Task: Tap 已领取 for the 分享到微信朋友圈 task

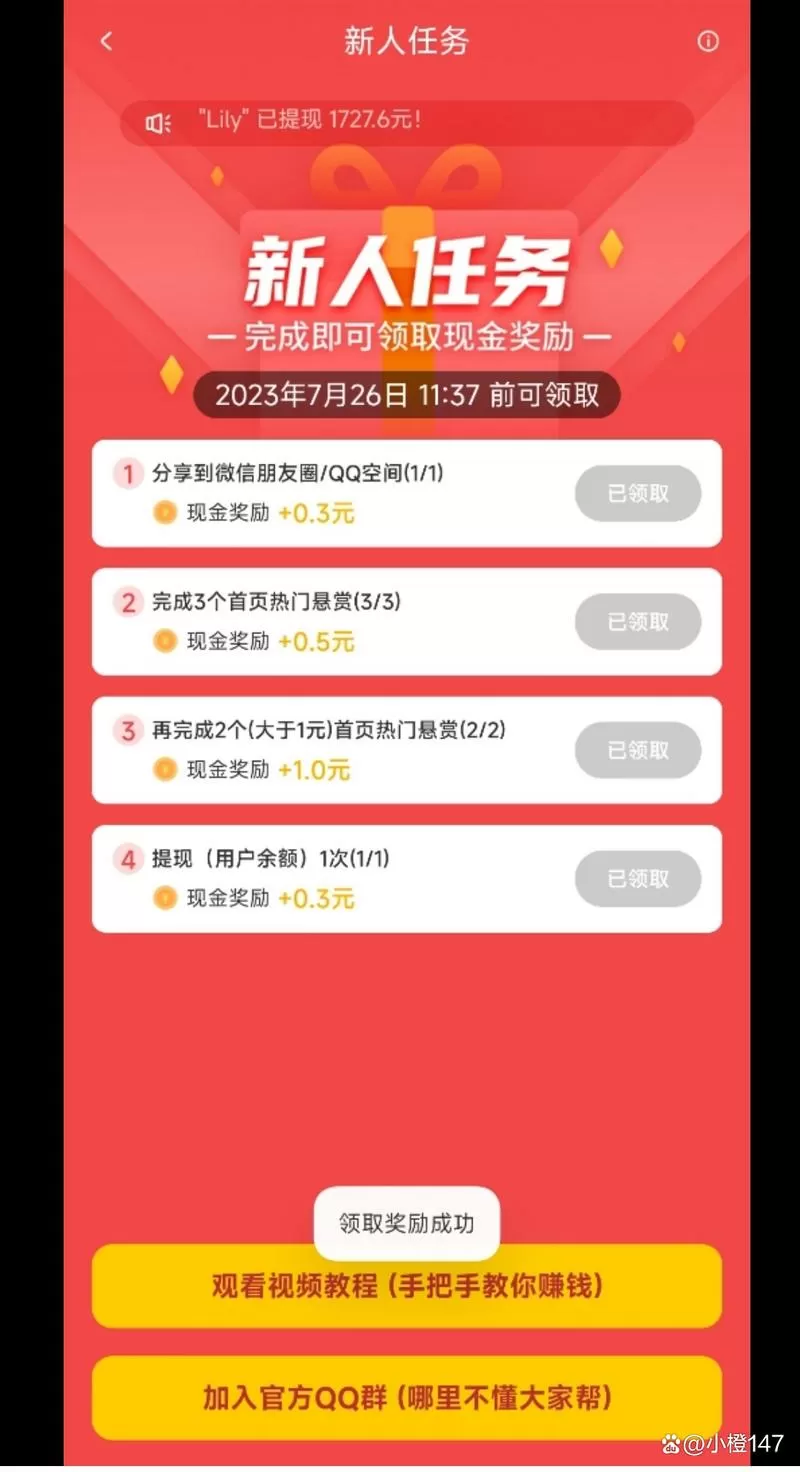Action: [638, 493]
